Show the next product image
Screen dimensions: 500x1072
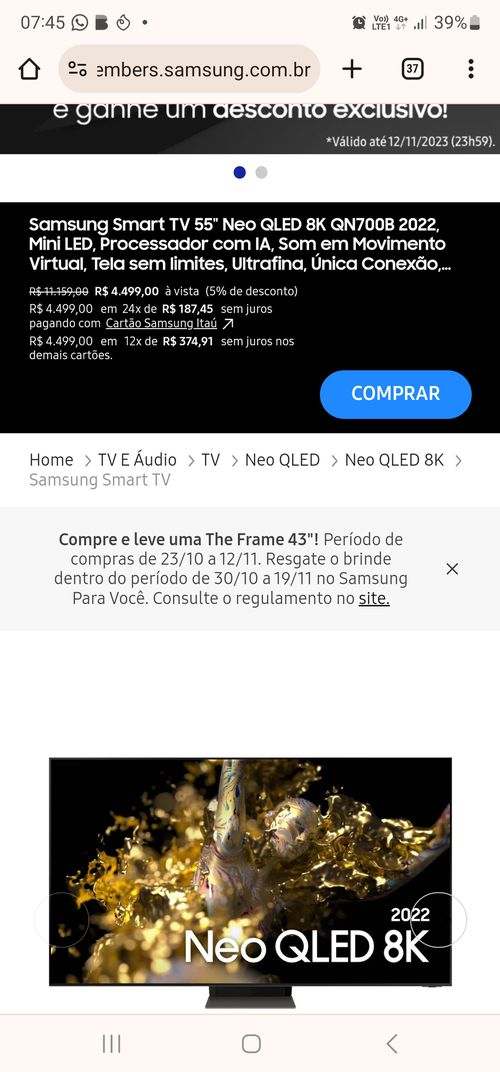coord(439,920)
